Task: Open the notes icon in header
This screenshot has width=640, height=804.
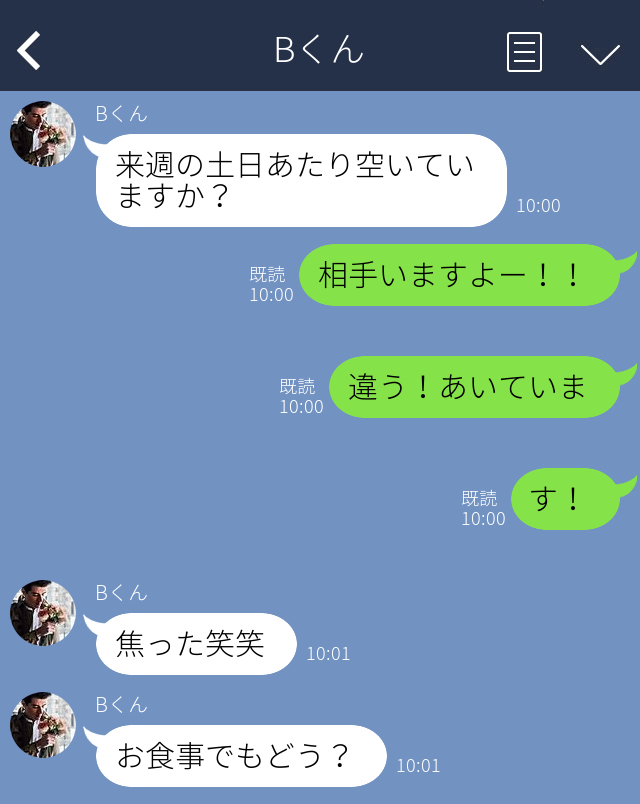Action: [524, 52]
